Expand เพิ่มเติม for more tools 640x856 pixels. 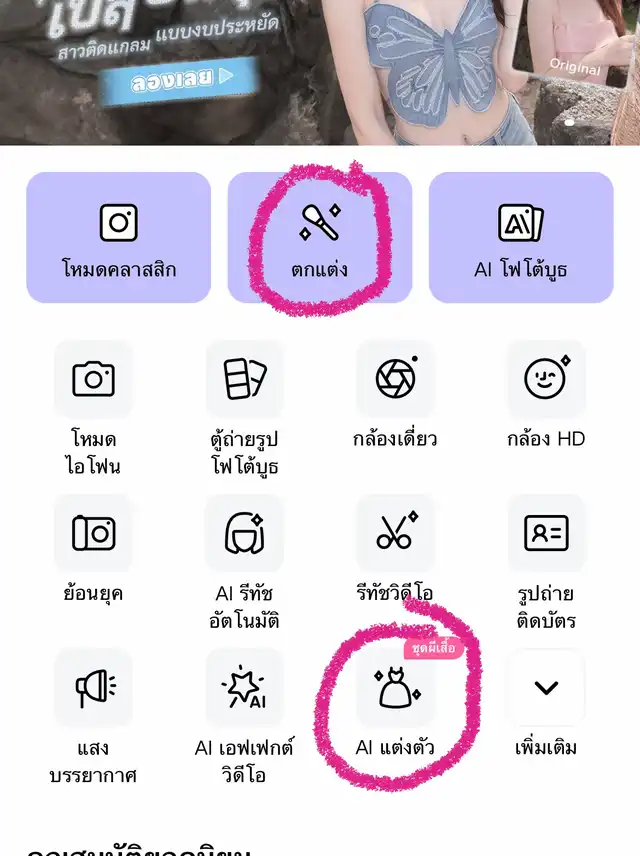pos(546,705)
